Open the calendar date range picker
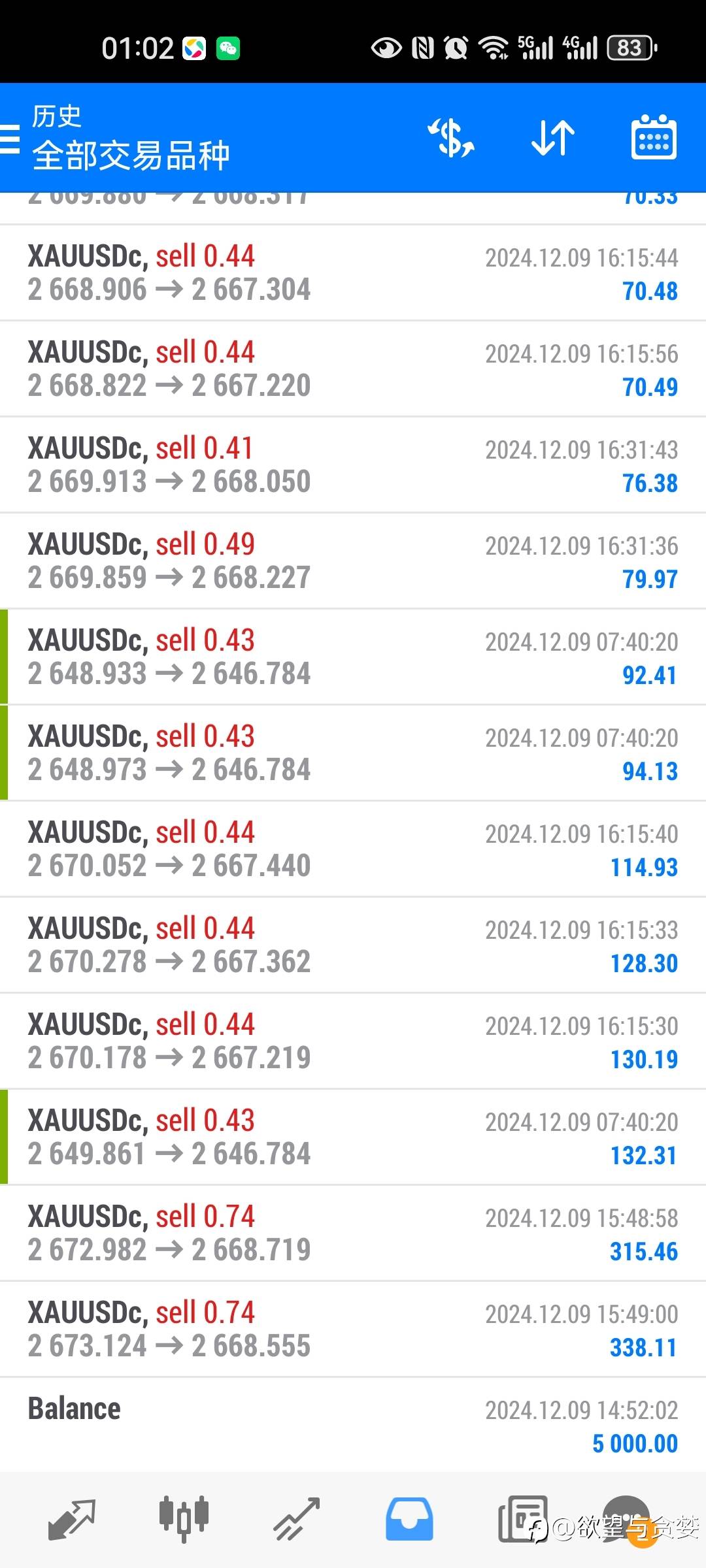Screen dimensions: 706x1568 (654, 137)
